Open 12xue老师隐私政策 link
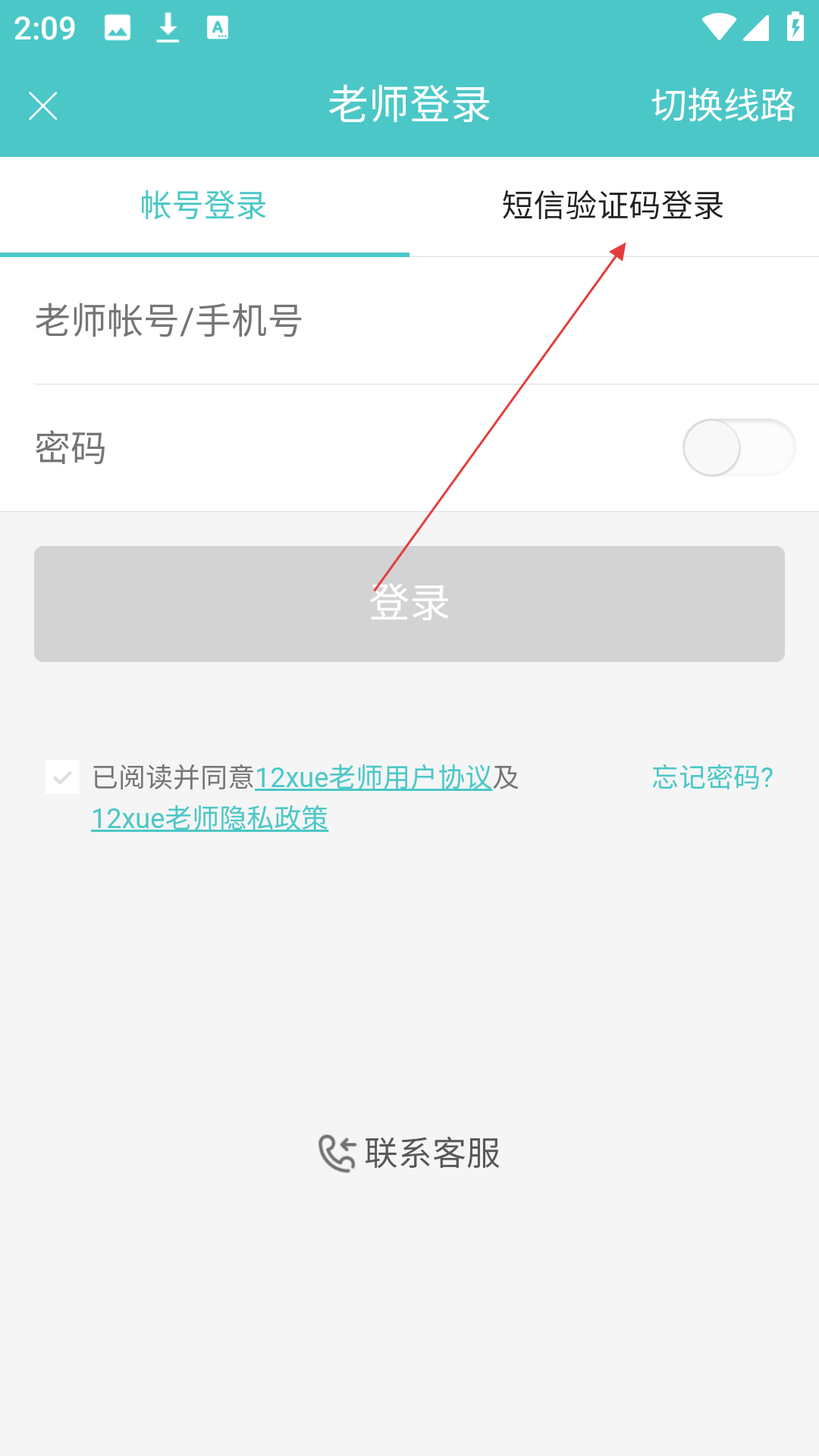 tap(209, 819)
